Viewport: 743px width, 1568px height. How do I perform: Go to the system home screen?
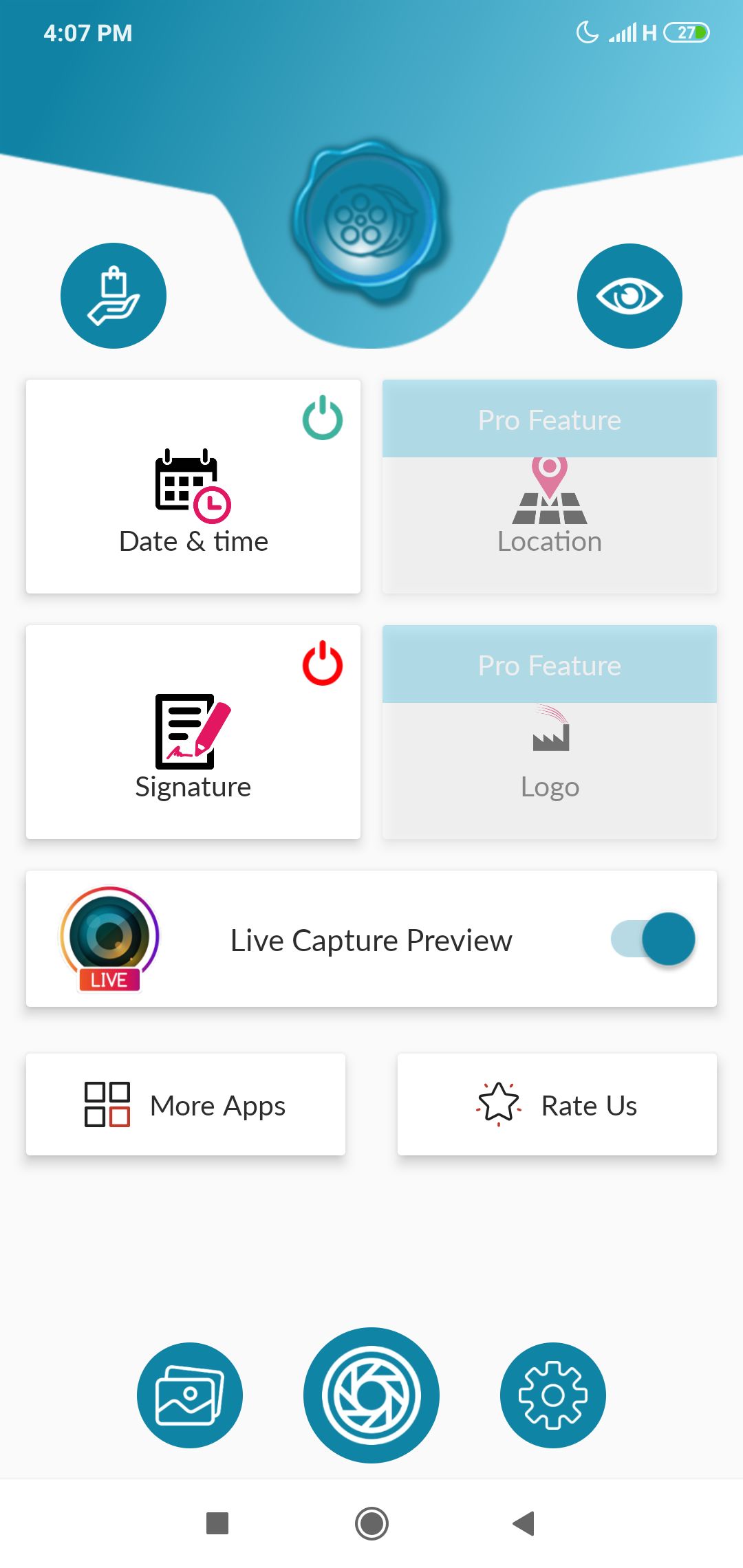371,1523
